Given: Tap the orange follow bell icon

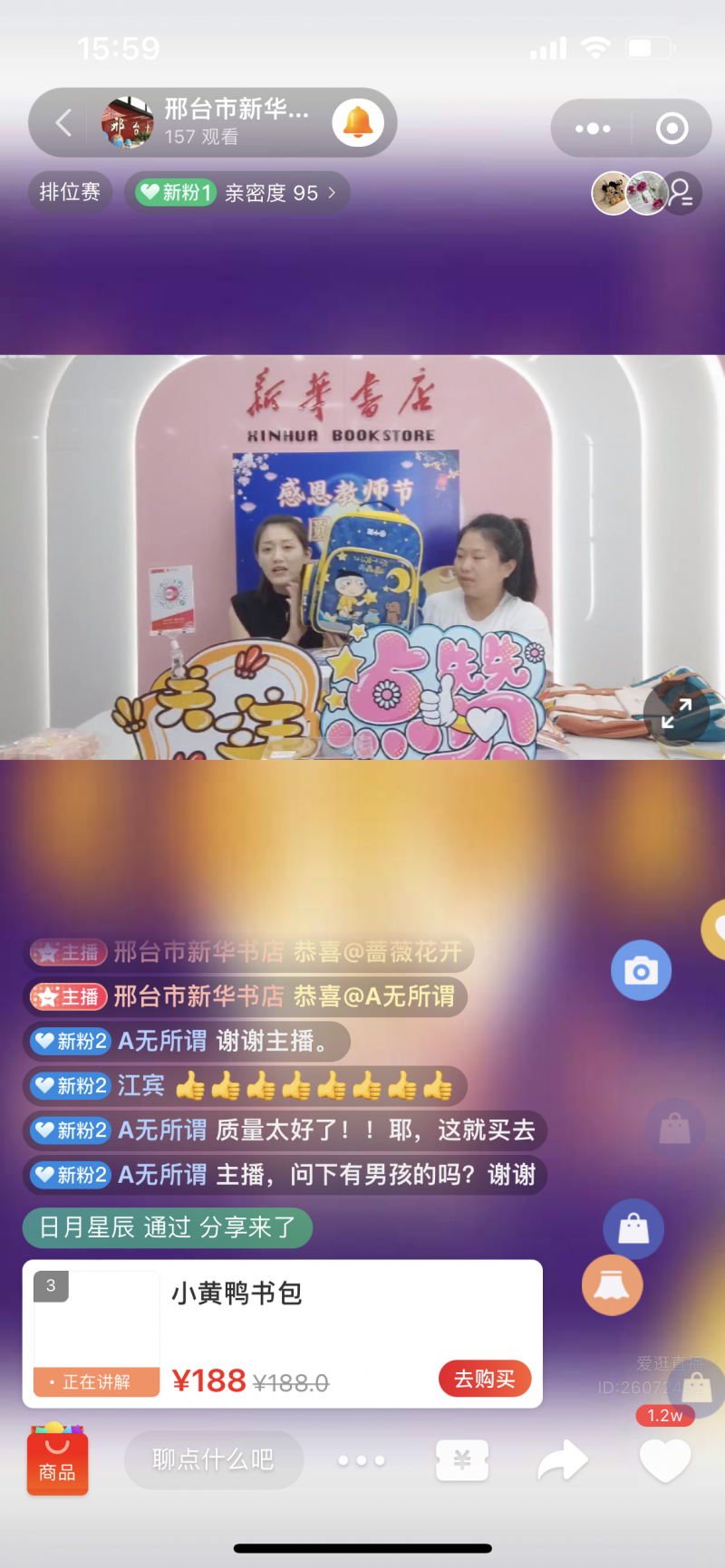Looking at the screenshot, I should pos(358,122).
